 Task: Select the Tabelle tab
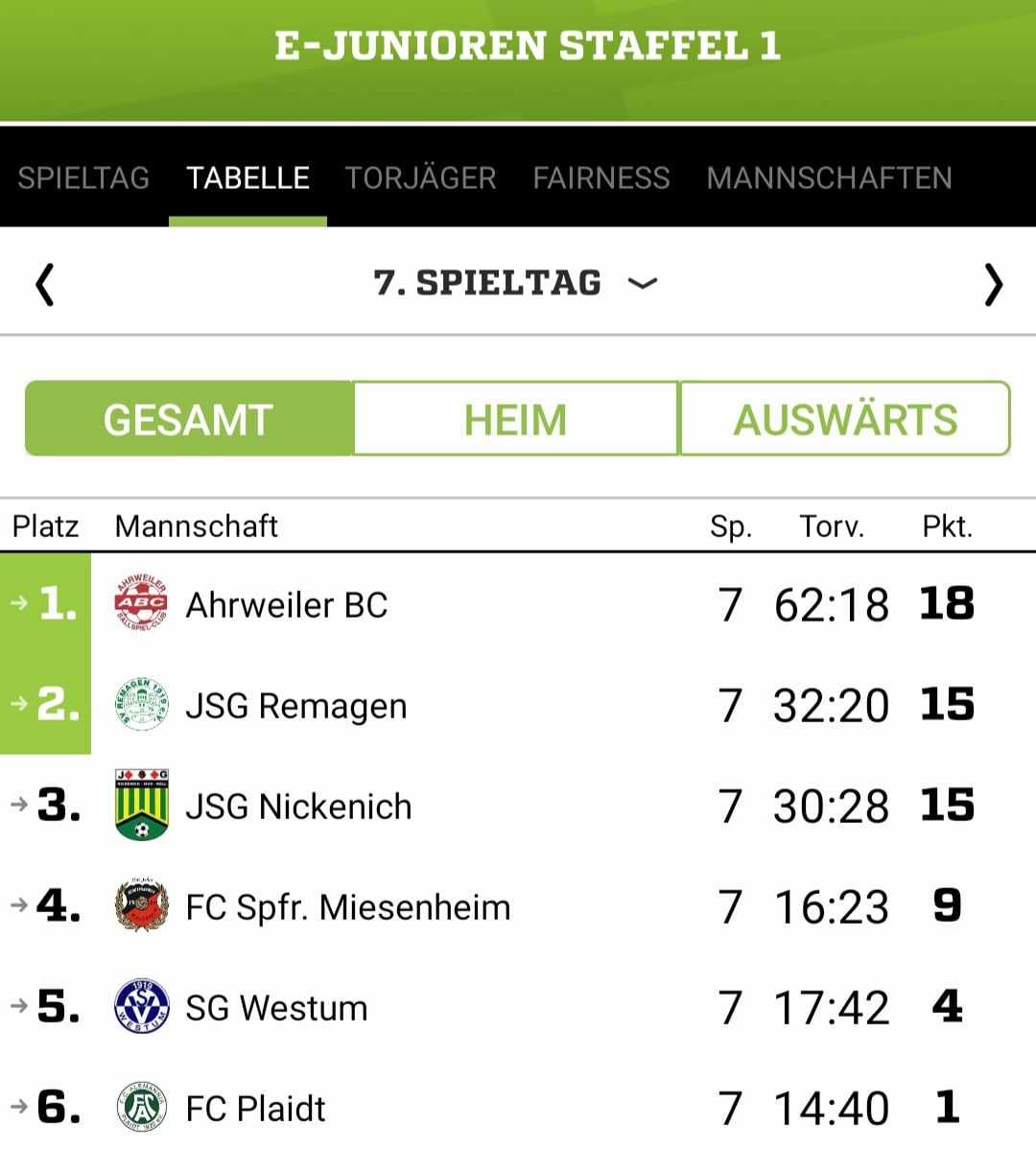247,178
